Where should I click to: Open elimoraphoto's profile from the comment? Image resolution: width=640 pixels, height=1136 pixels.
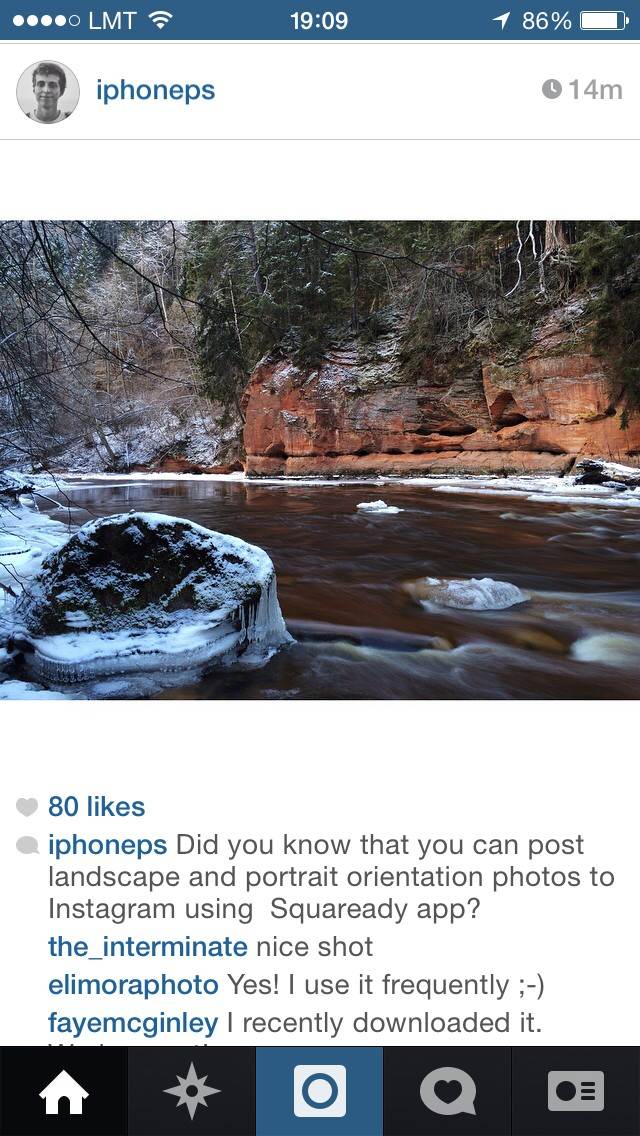133,985
